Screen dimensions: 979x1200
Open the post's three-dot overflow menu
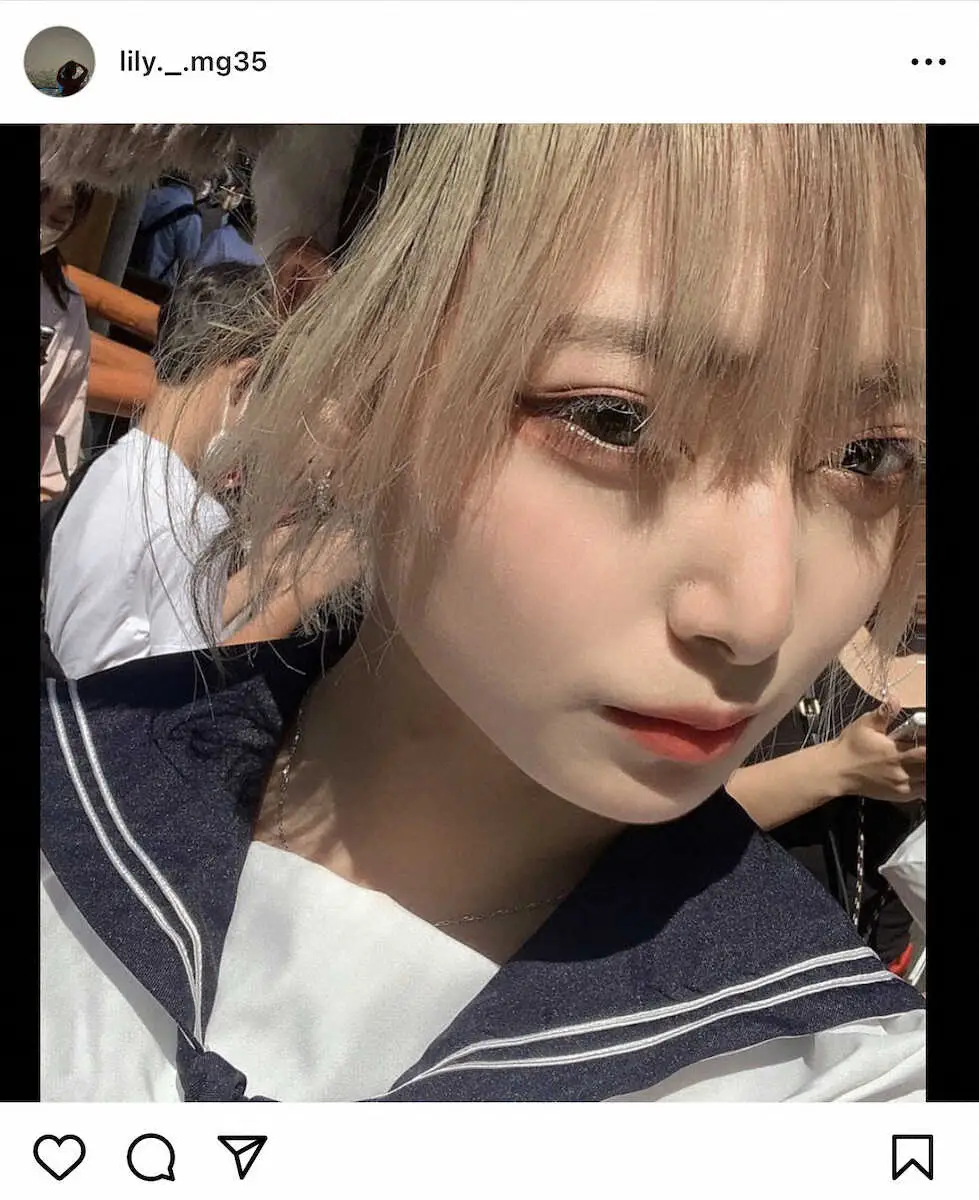pos(927,62)
